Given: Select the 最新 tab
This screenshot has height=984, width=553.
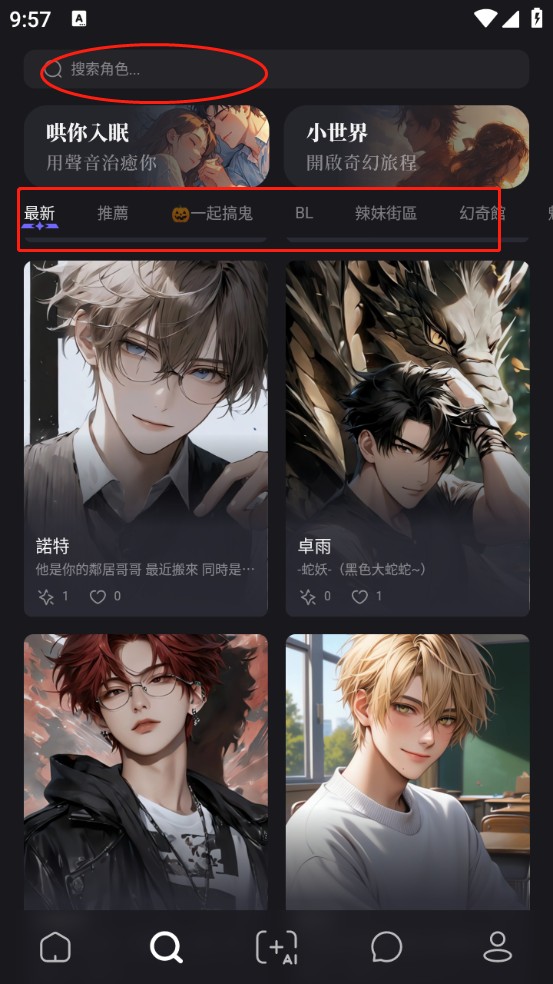Looking at the screenshot, I should tap(40, 214).
